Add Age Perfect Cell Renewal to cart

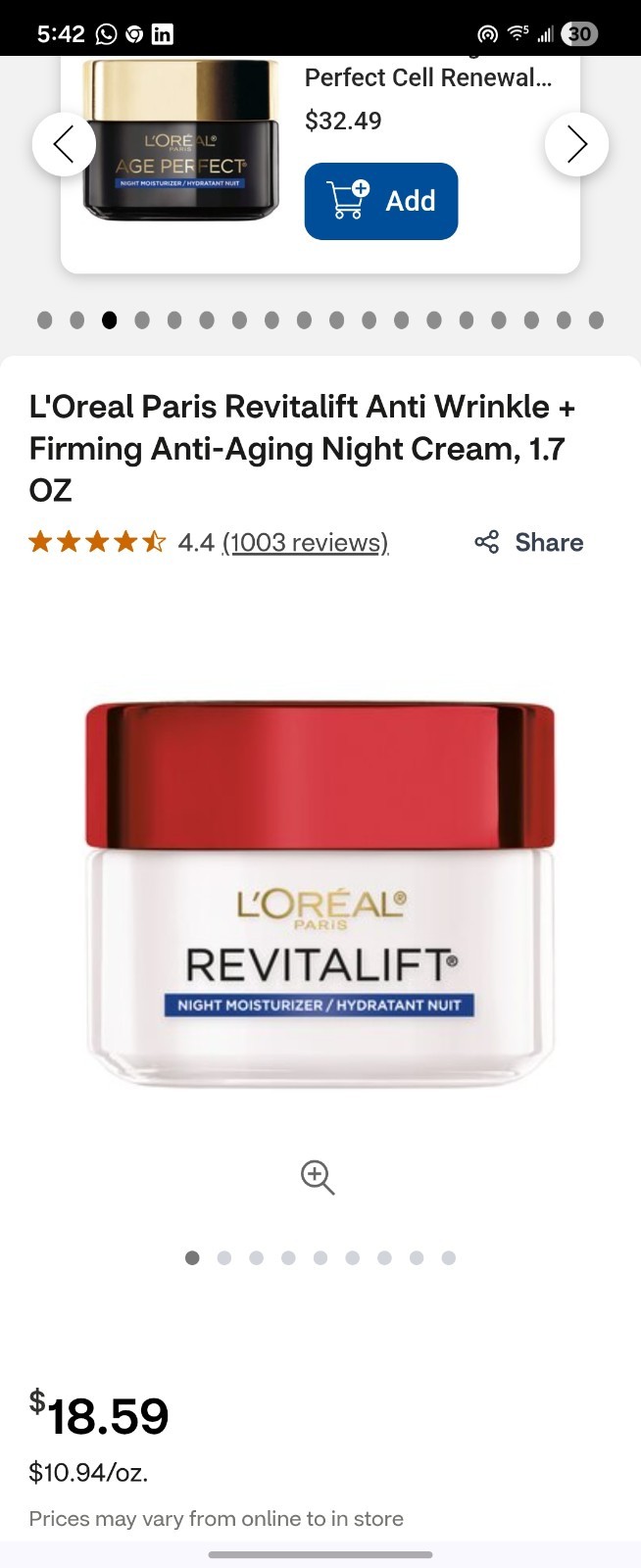coord(381,201)
